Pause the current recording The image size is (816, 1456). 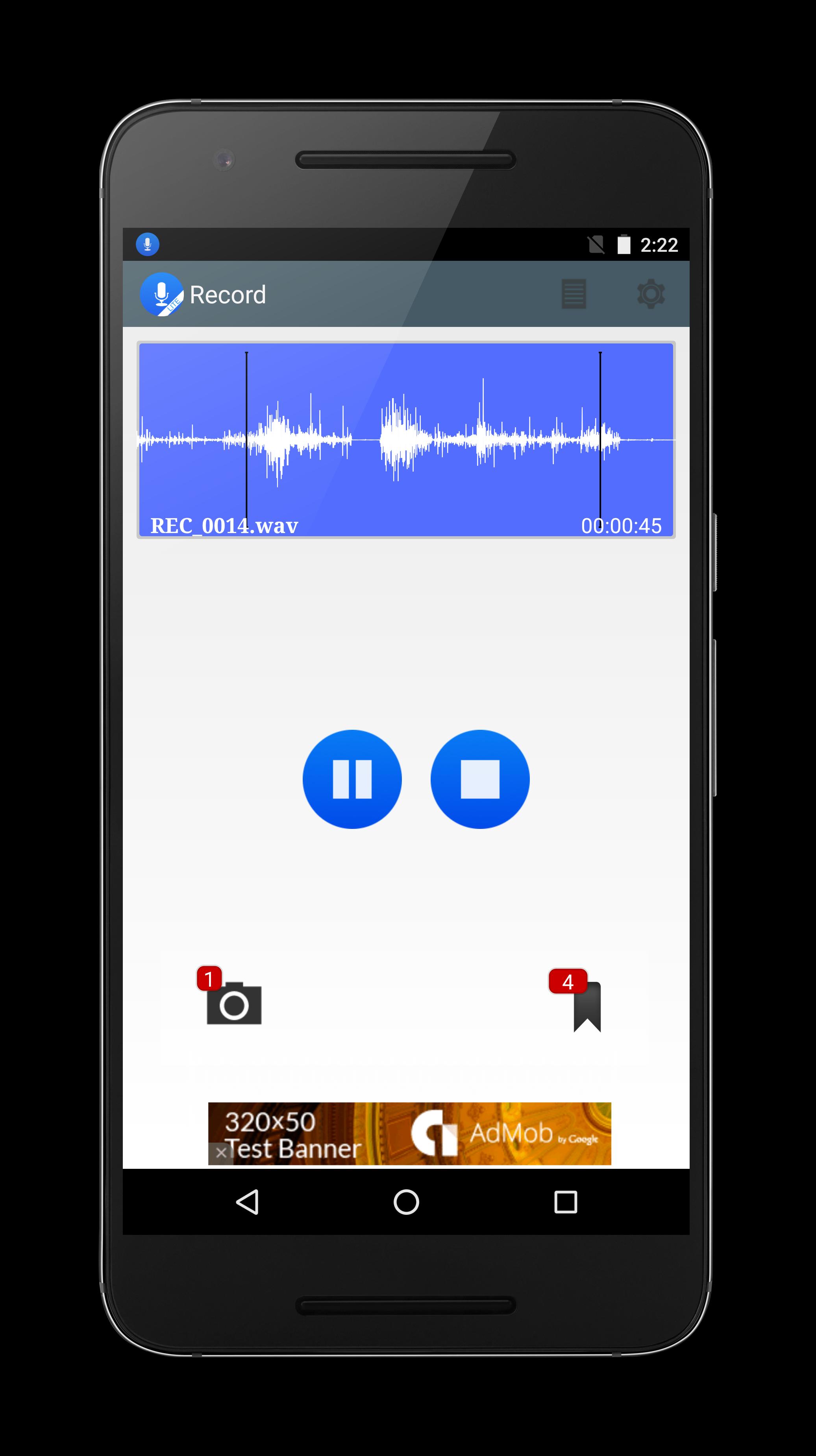[352, 779]
